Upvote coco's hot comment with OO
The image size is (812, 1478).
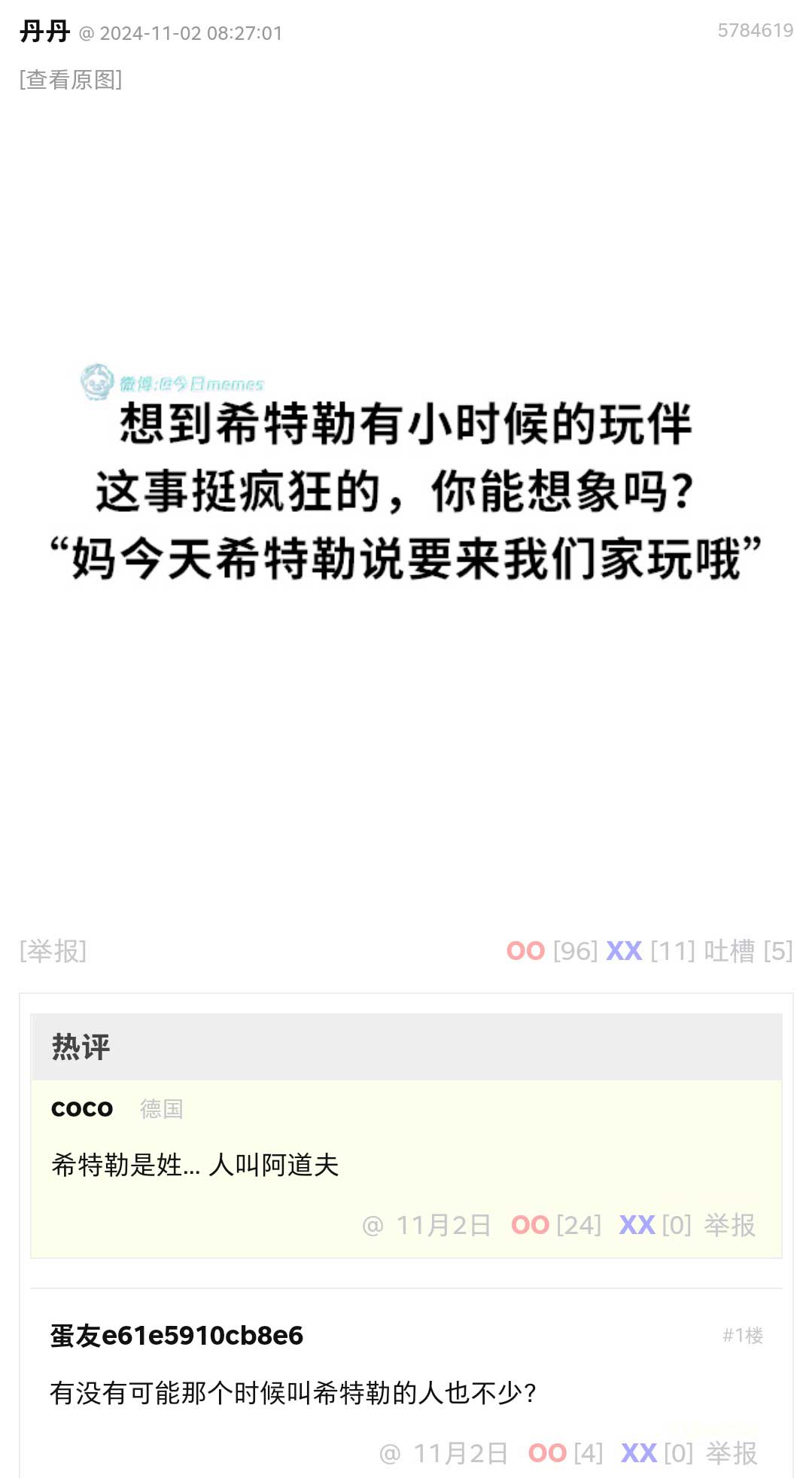pyautogui.click(x=530, y=1225)
